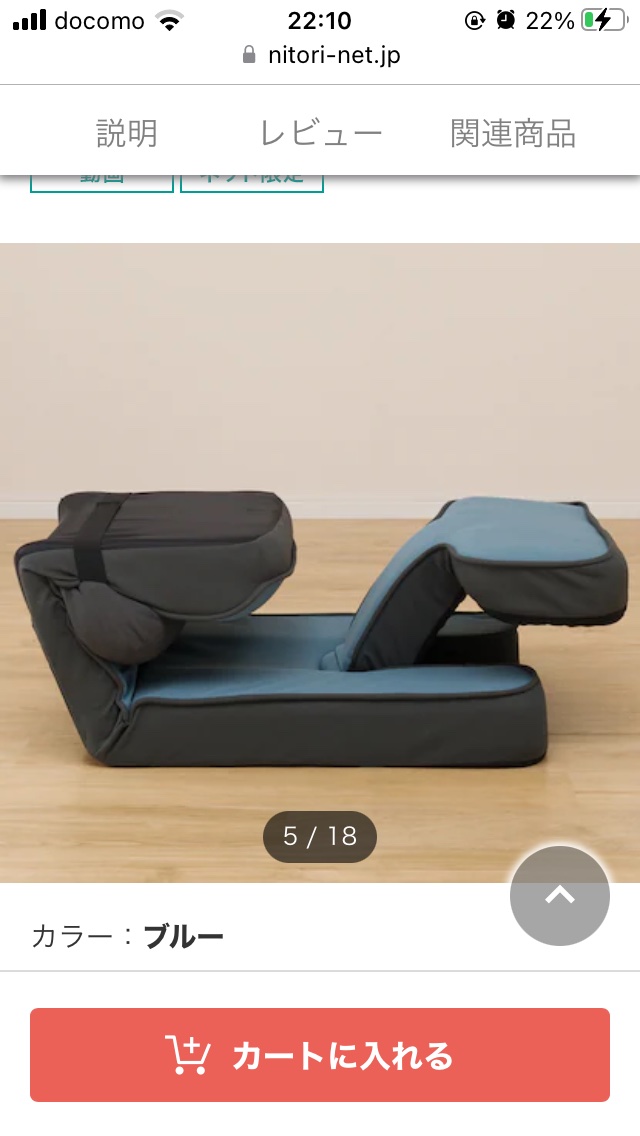
Task: Switch to the 説明 tab
Action: 127,133
